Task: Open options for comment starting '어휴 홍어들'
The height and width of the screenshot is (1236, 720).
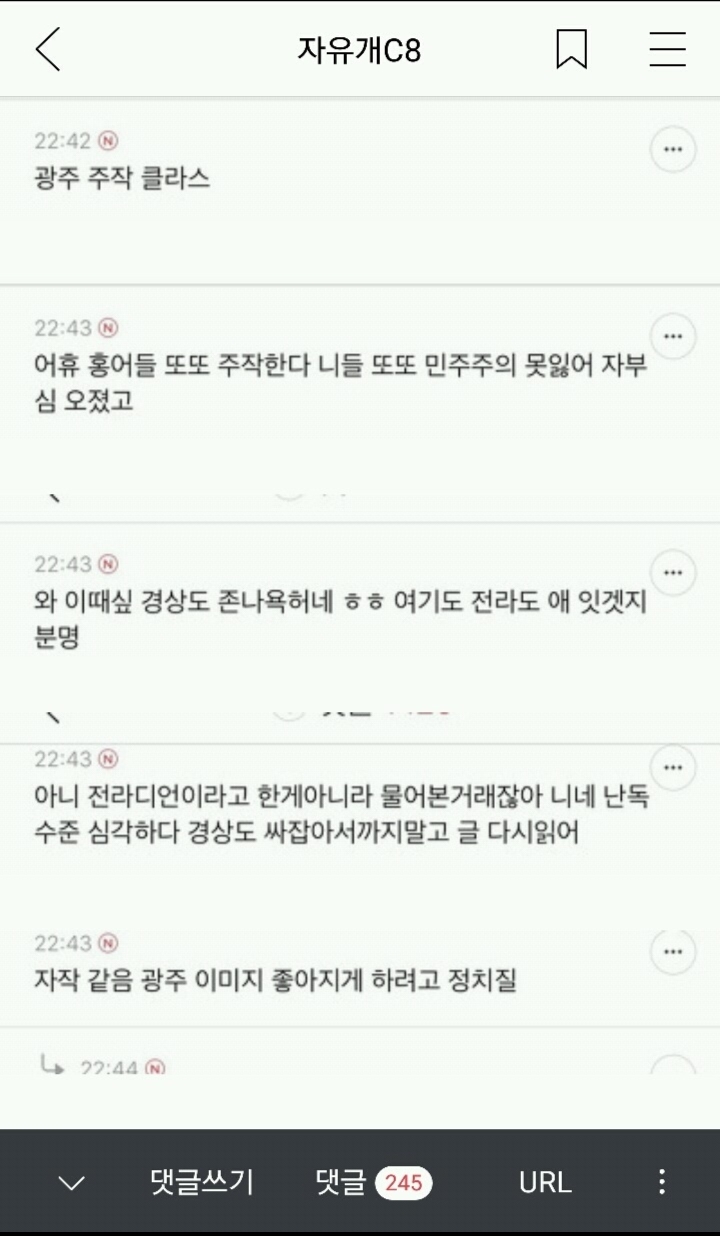Action: 673,336
